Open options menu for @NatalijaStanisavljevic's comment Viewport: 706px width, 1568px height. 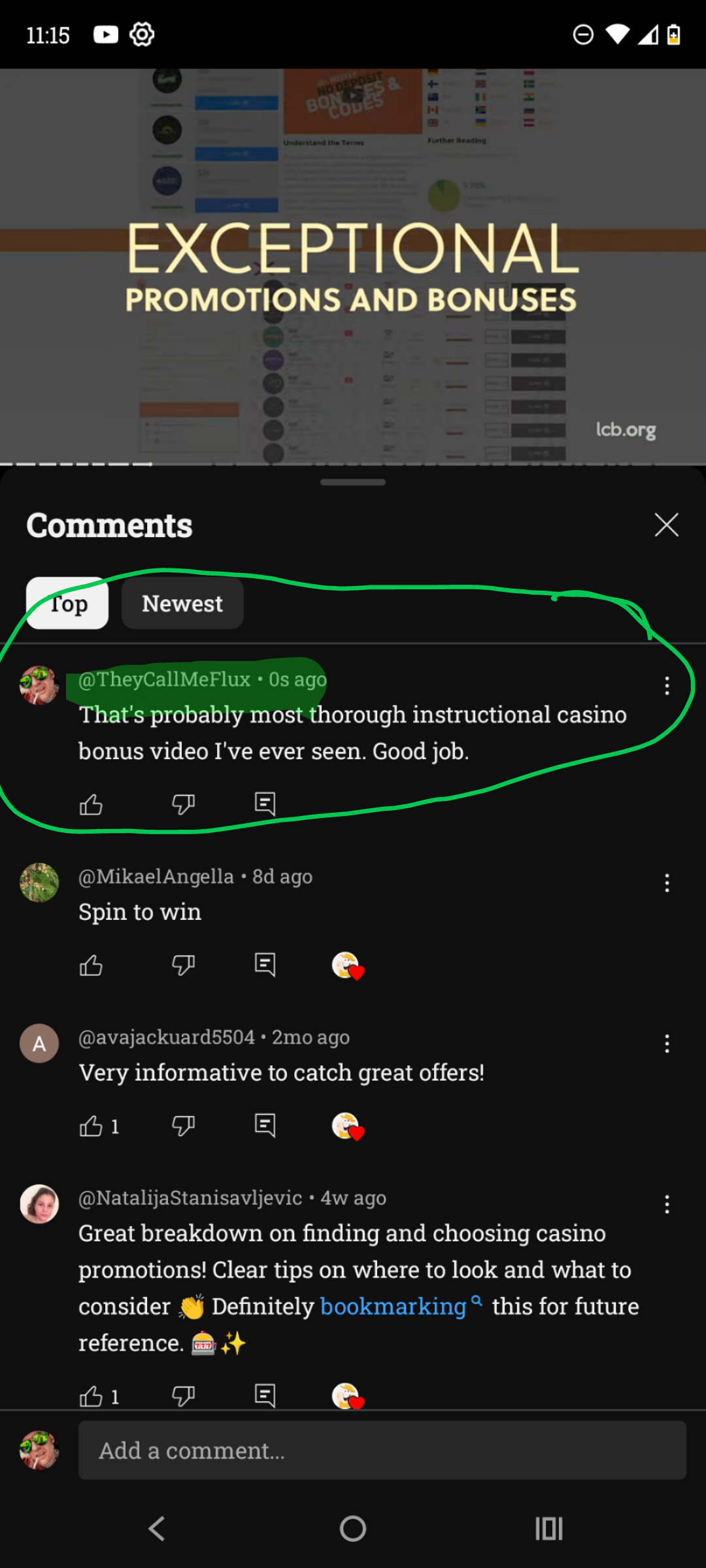(x=667, y=1205)
